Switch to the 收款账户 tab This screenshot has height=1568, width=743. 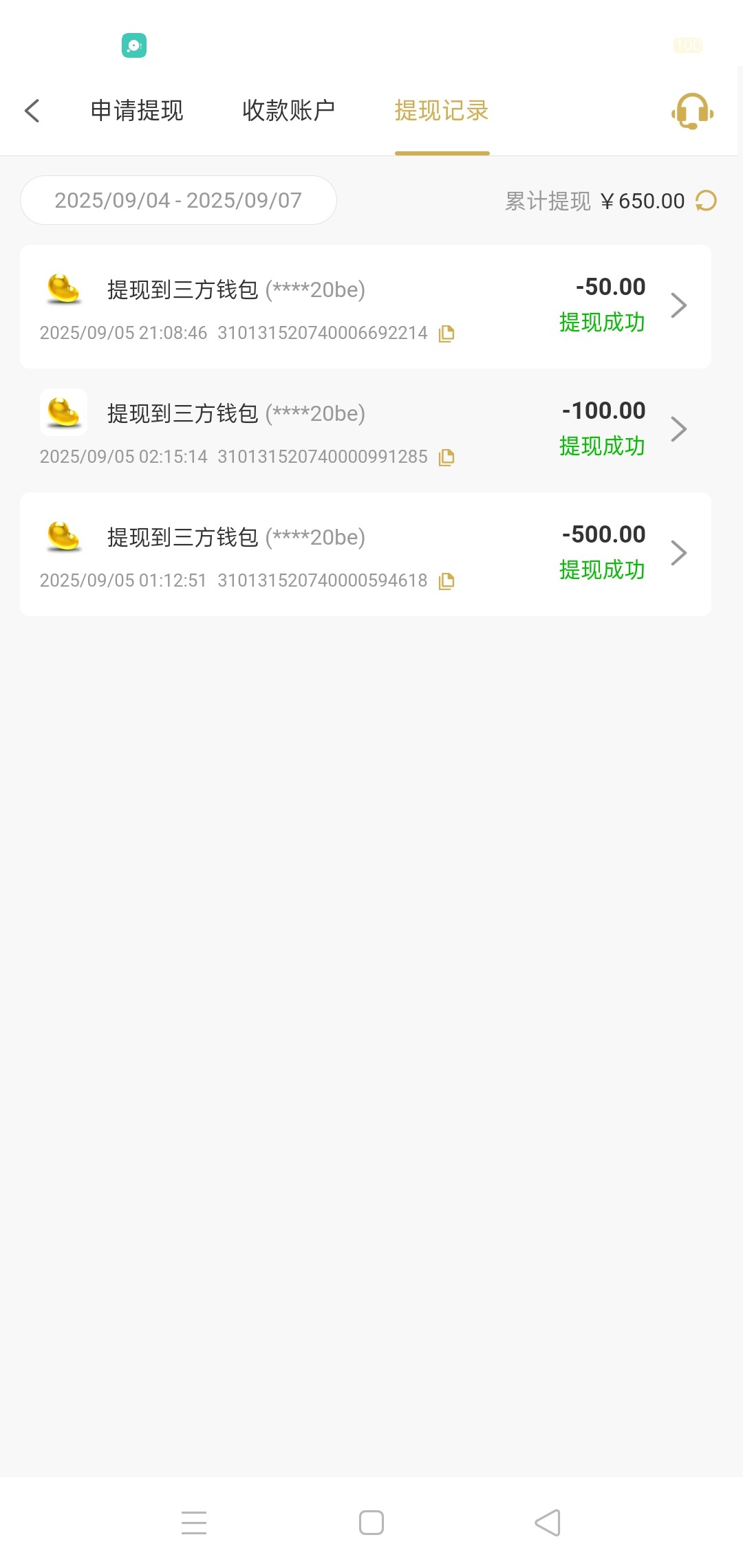tap(288, 110)
